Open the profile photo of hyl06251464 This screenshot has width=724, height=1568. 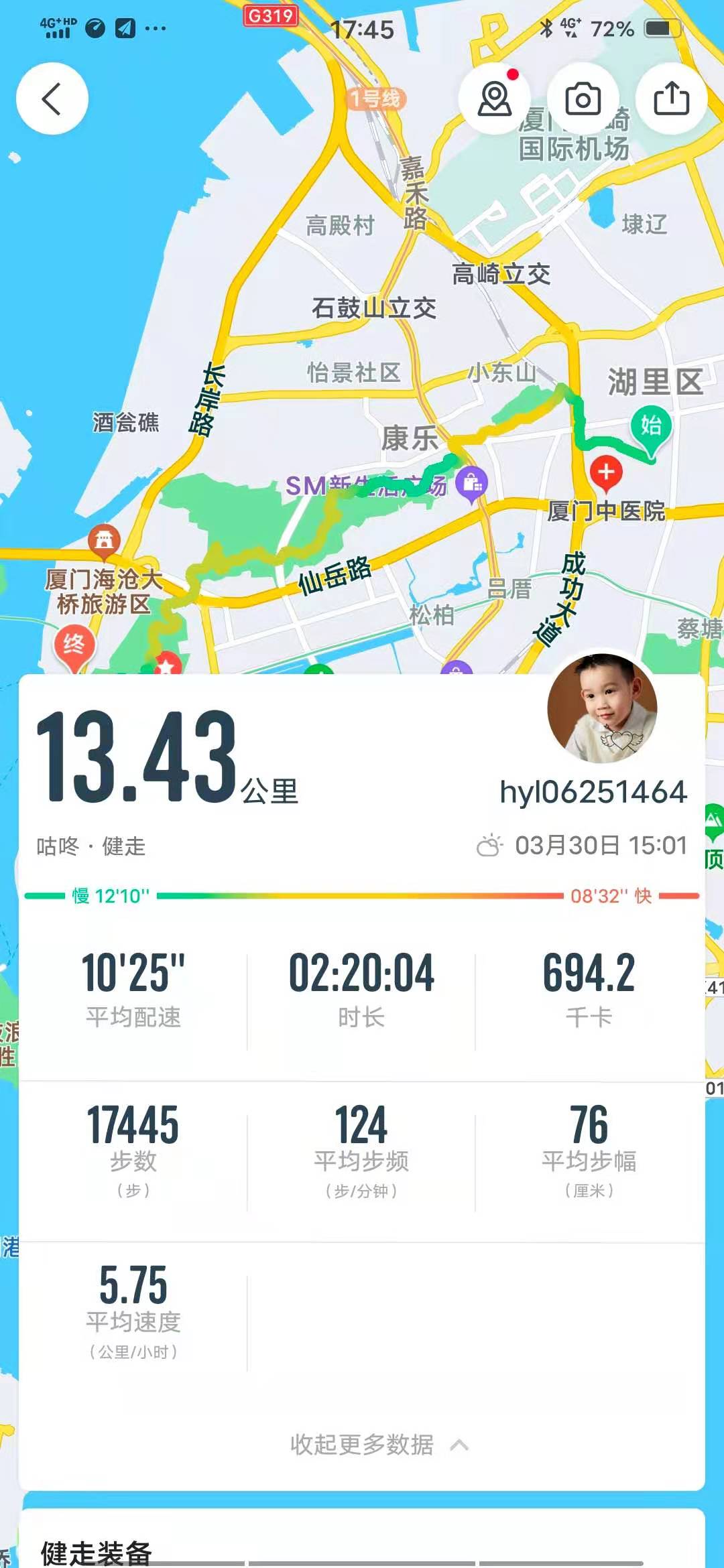click(601, 709)
